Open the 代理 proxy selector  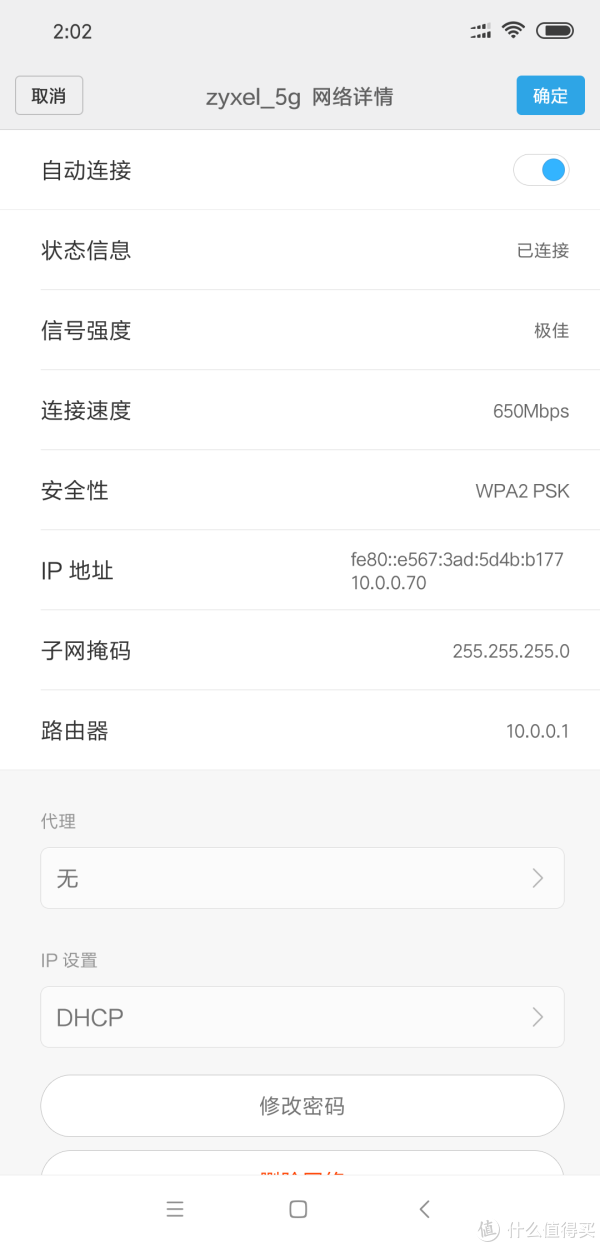click(x=302, y=878)
